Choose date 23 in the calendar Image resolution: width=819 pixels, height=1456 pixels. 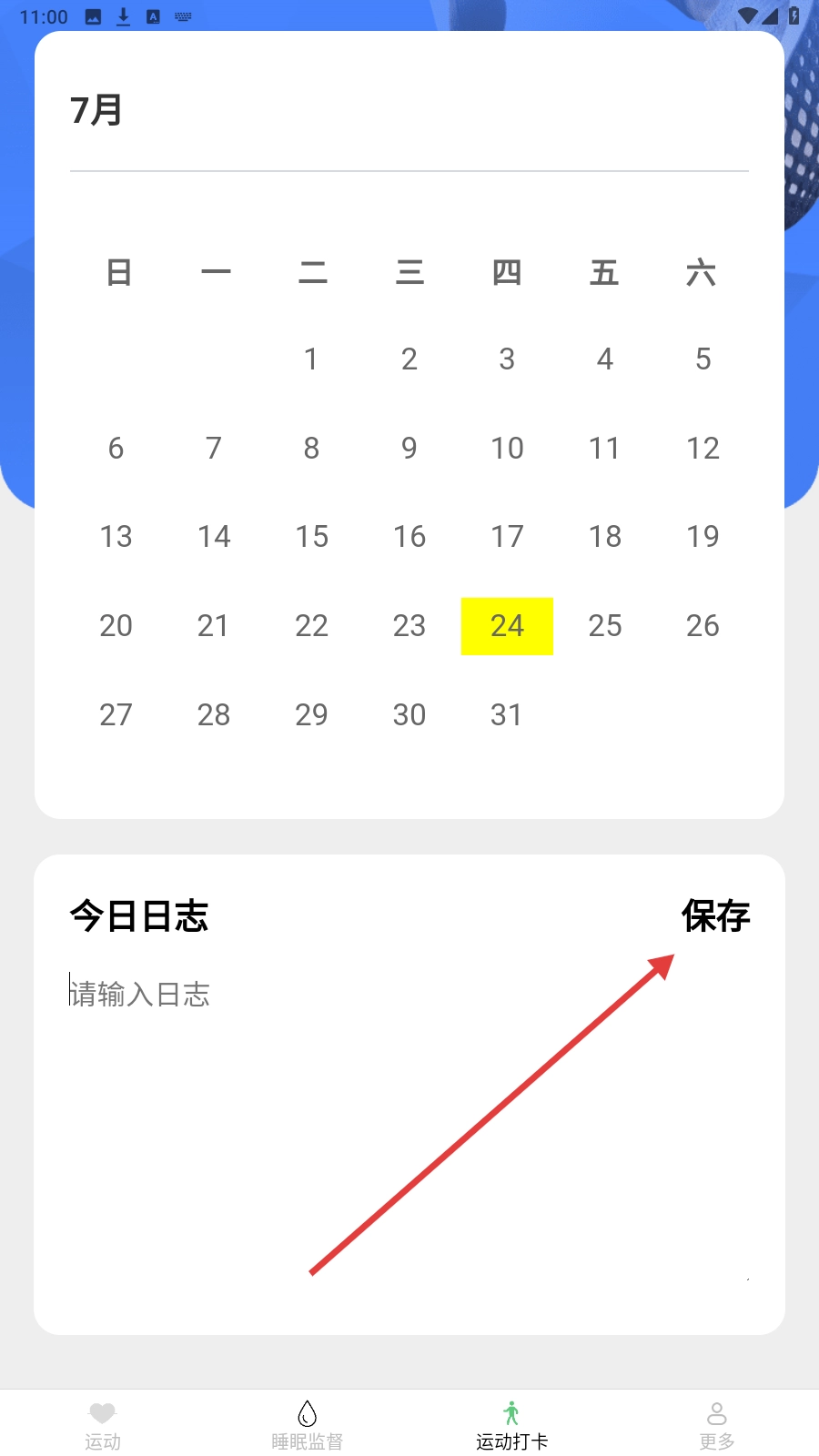[x=409, y=626]
